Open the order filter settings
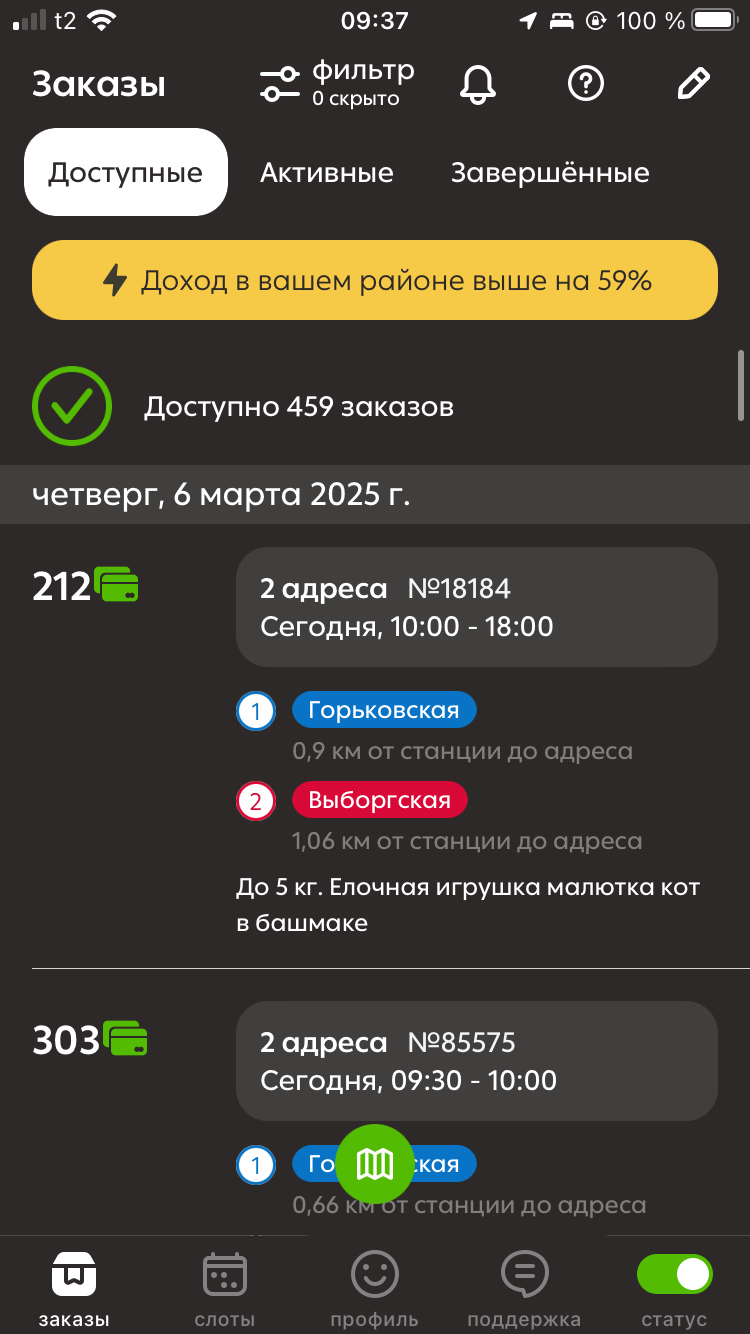The width and height of the screenshot is (750, 1334). click(336, 84)
